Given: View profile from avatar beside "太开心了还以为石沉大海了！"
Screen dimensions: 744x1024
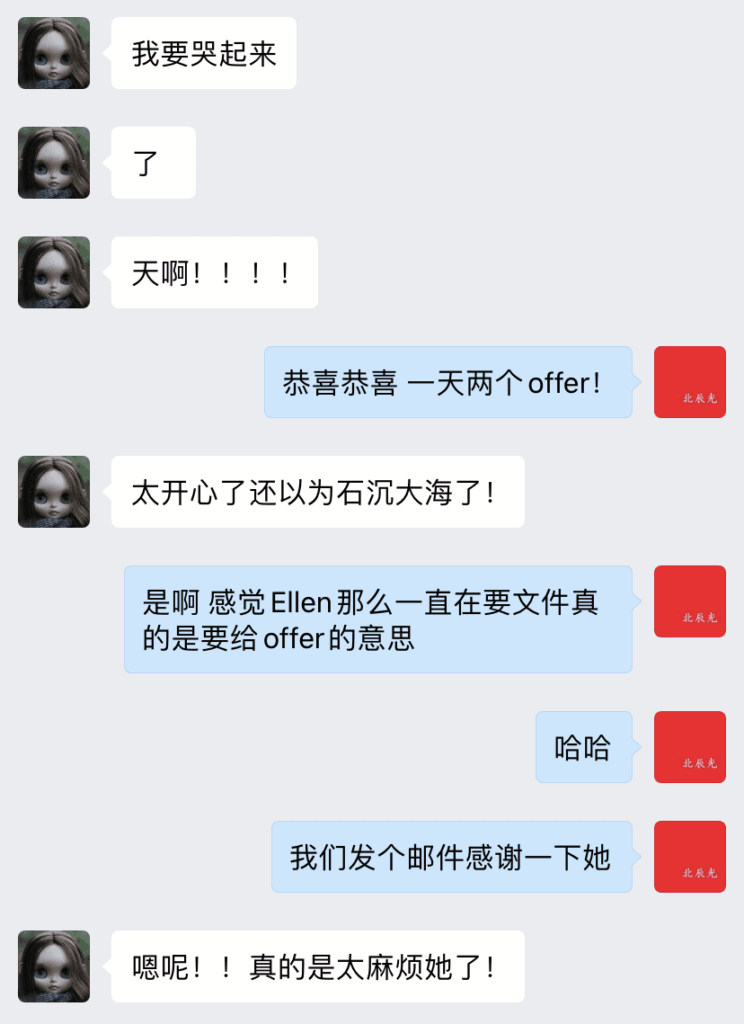Looking at the screenshot, I should (54, 492).
